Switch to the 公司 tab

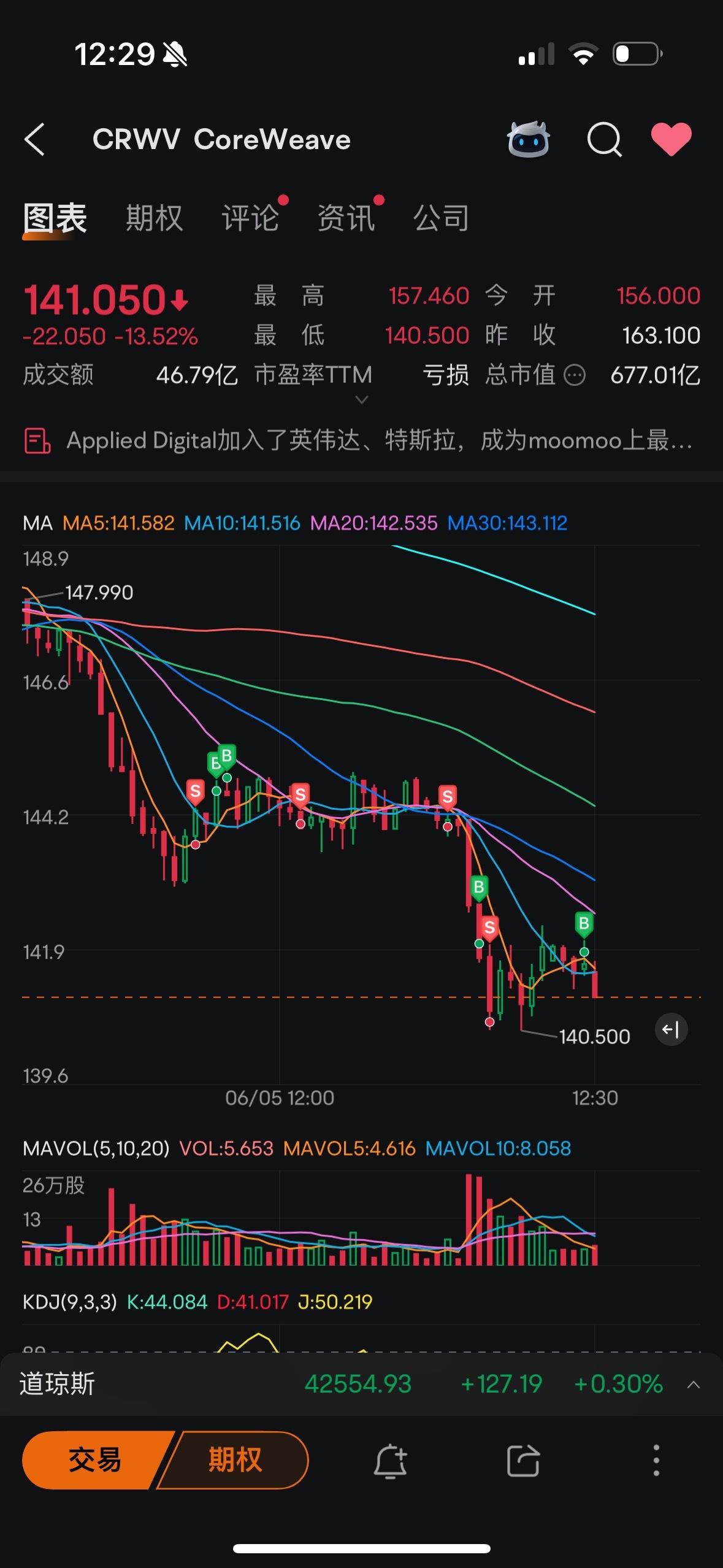pos(442,218)
